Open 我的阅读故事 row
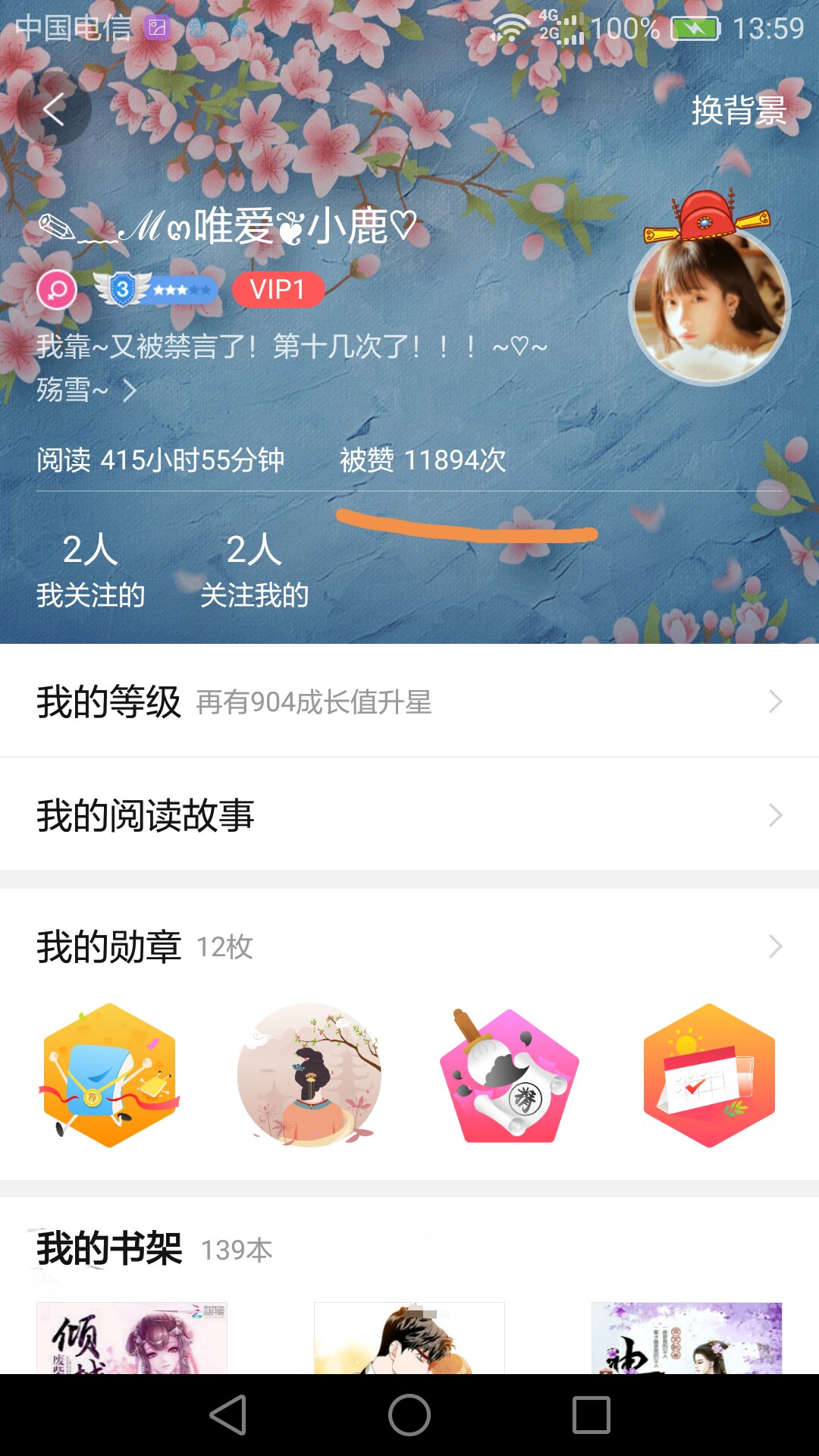 pyautogui.click(x=409, y=815)
